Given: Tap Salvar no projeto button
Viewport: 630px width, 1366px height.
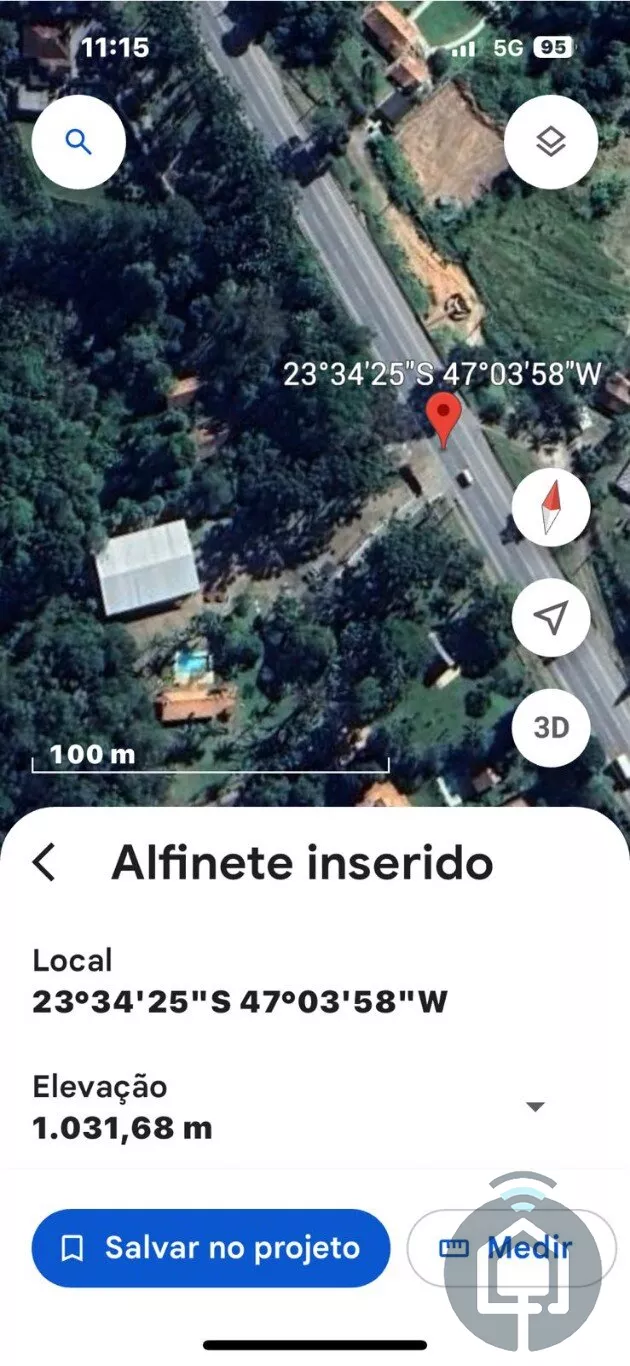Looking at the screenshot, I should point(210,1248).
